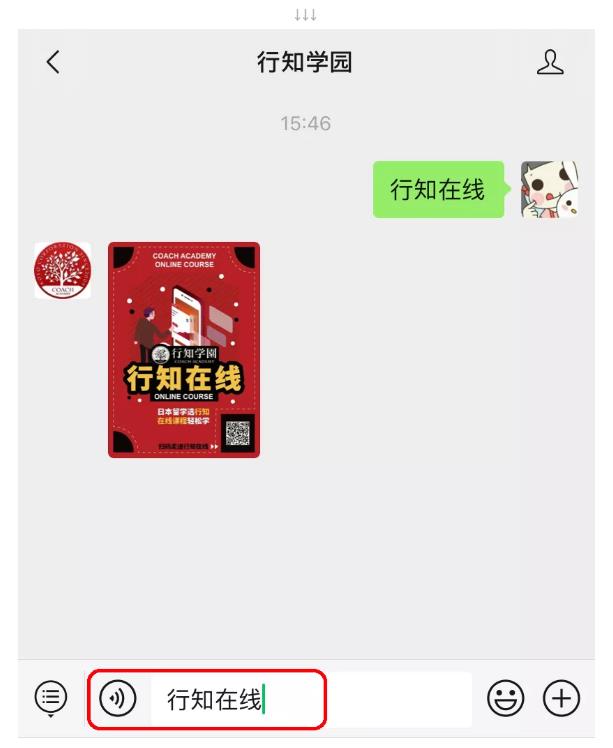The height and width of the screenshot is (748, 613).
Task: Tap my own avatar beside 行知在线
Action: (x=549, y=190)
